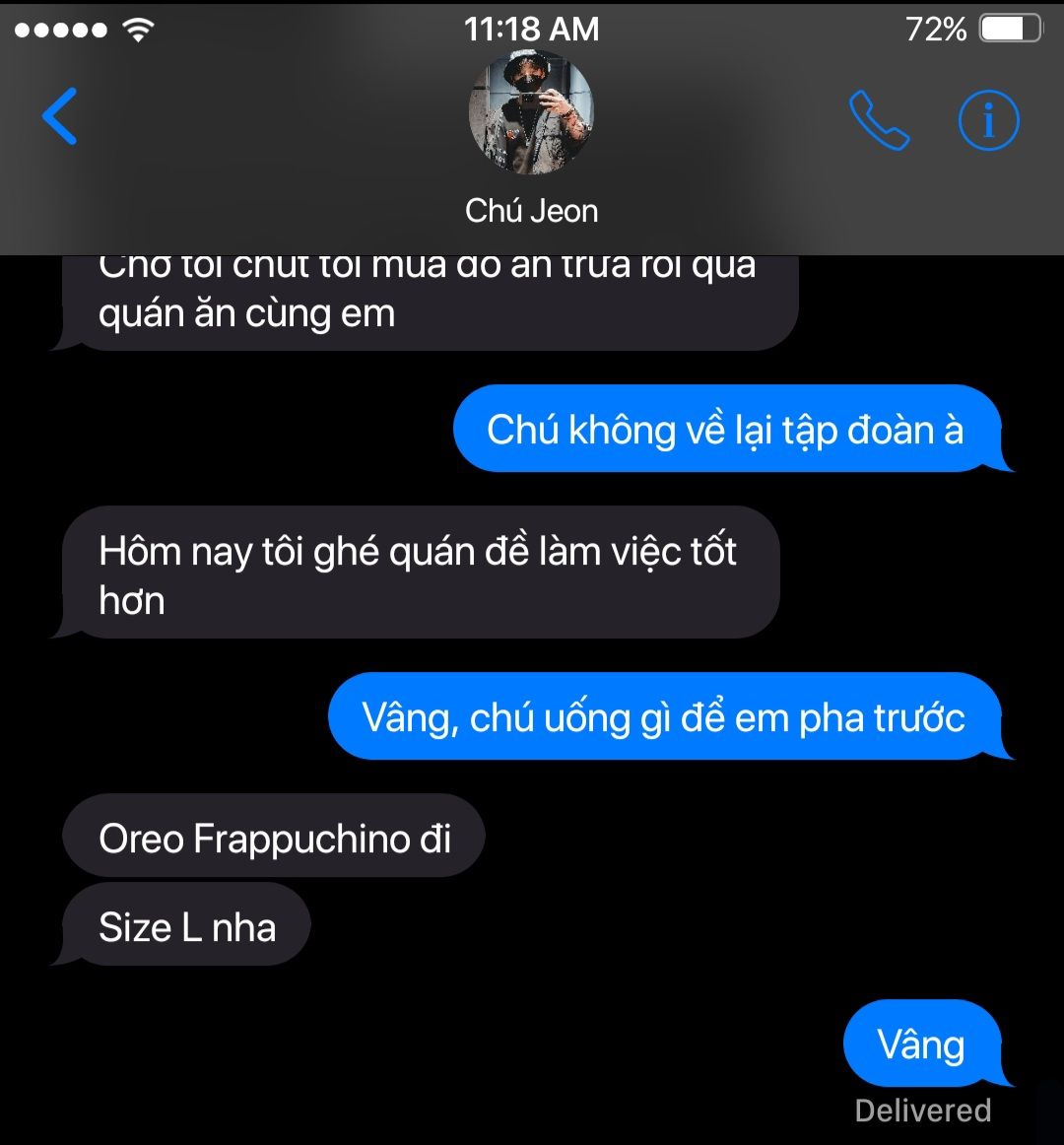
Task: Call Chú Jeon with the phone icon
Action: [x=879, y=120]
